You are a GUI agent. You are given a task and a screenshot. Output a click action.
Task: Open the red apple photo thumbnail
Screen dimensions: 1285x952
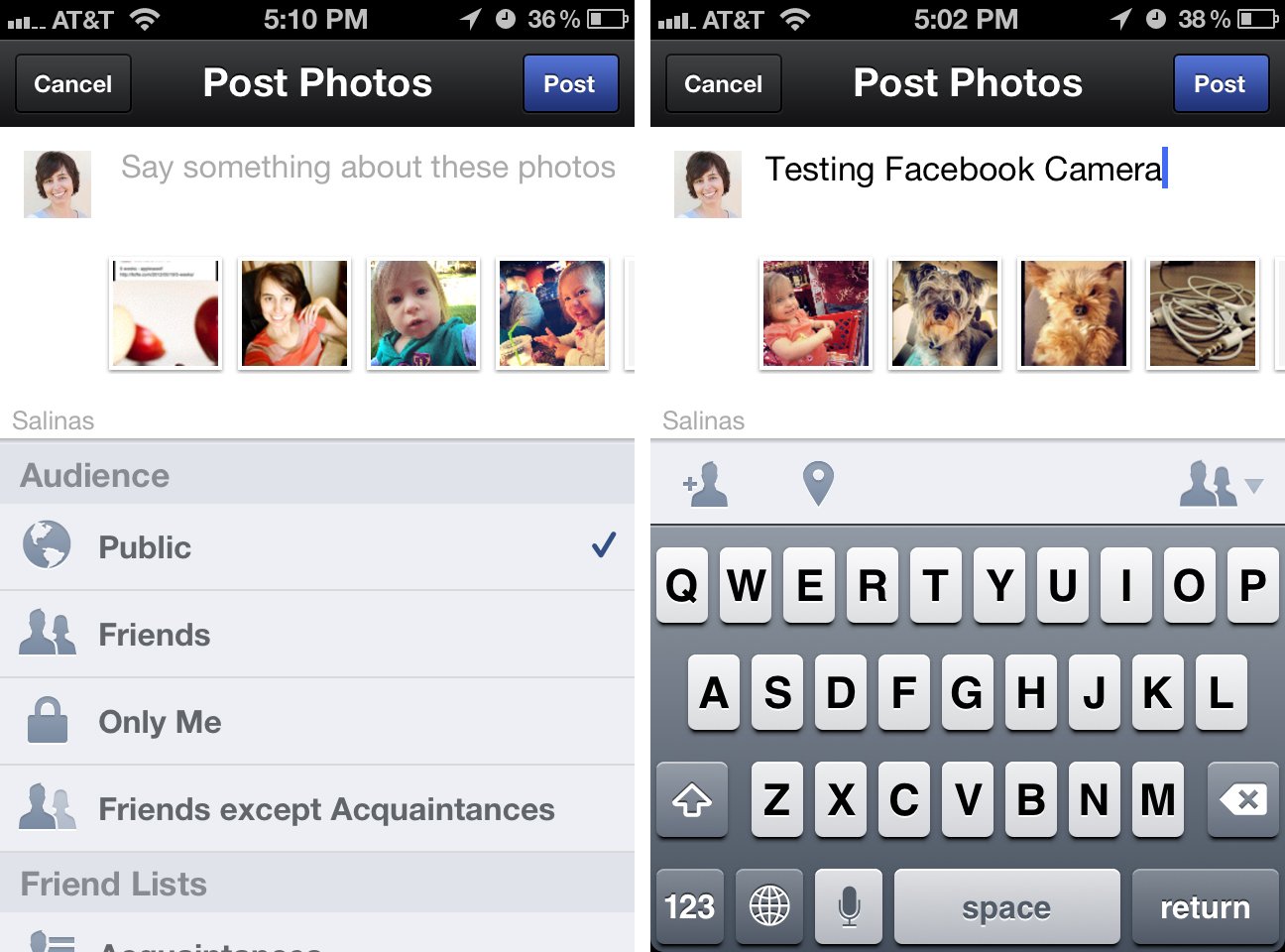coord(166,313)
